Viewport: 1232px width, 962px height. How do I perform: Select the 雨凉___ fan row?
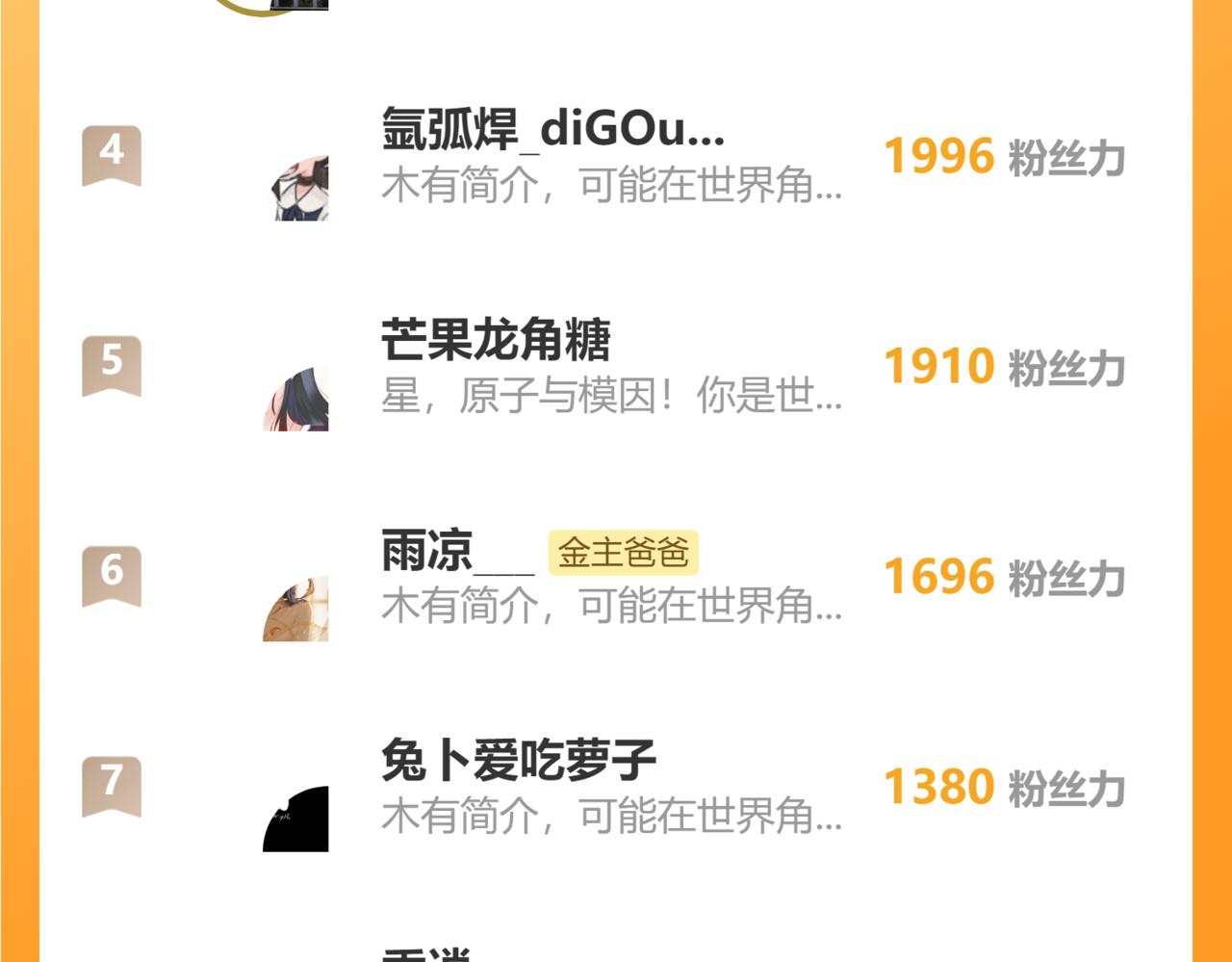pyautogui.click(x=458, y=553)
